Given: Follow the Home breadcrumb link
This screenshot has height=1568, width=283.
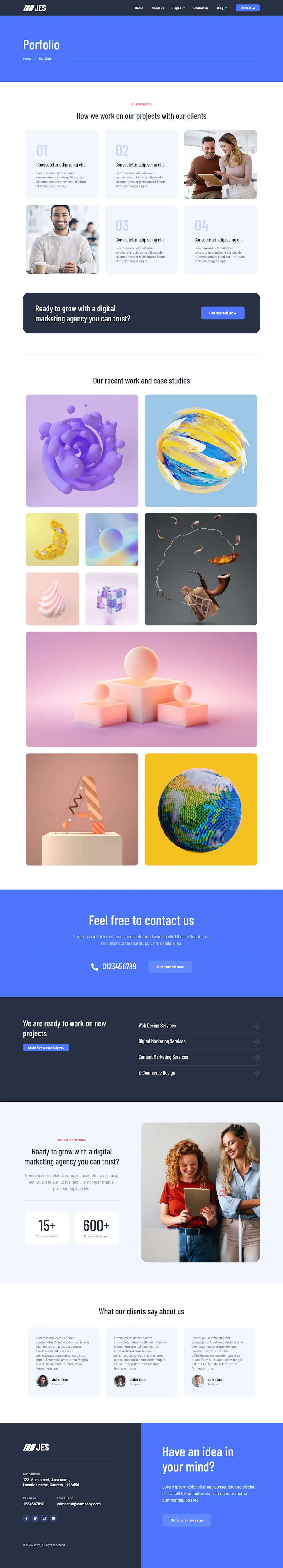Looking at the screenshot, I should (x=27, y=59).
